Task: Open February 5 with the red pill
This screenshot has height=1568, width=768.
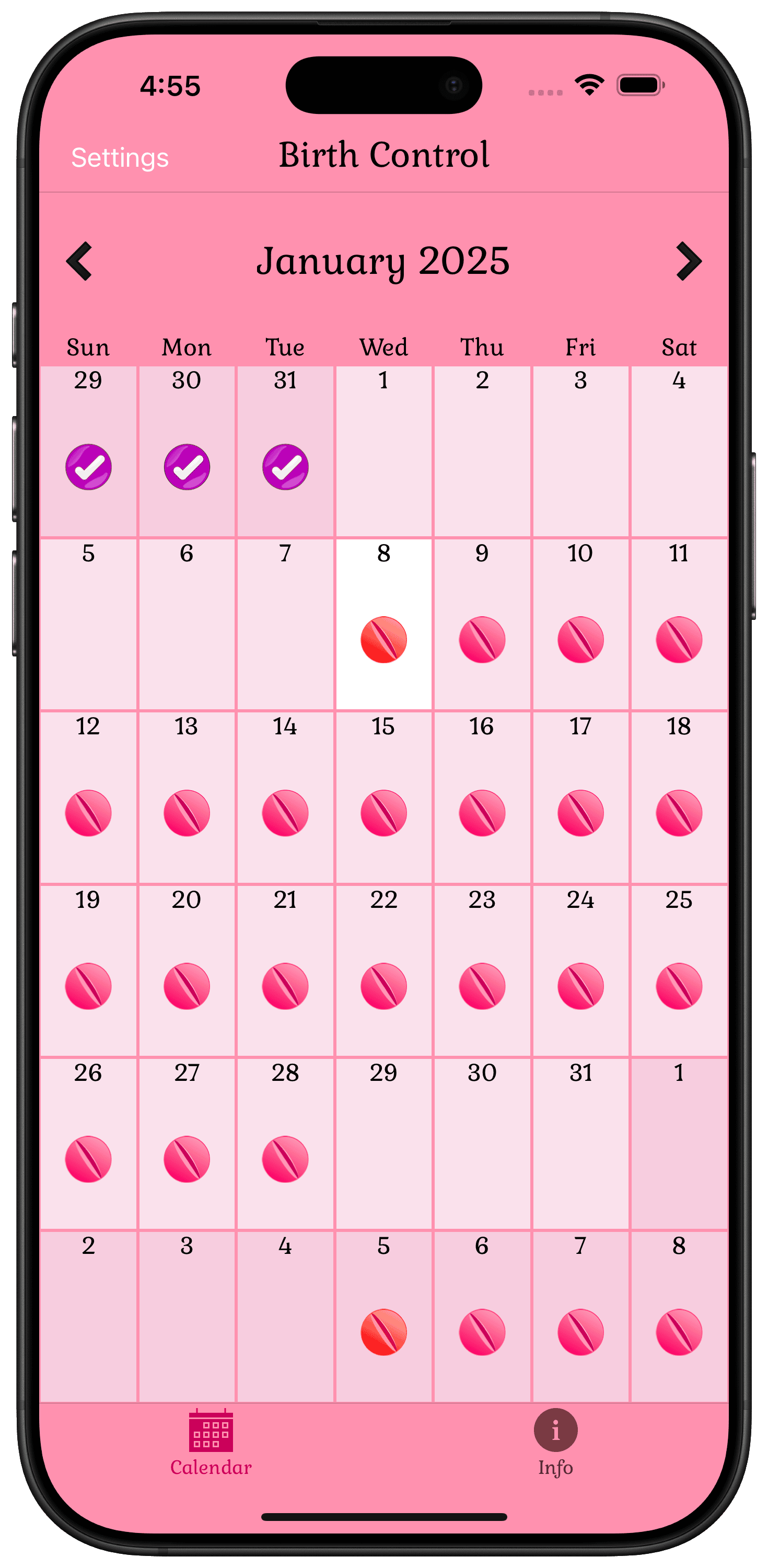Action: click(x=383, y=1316)
